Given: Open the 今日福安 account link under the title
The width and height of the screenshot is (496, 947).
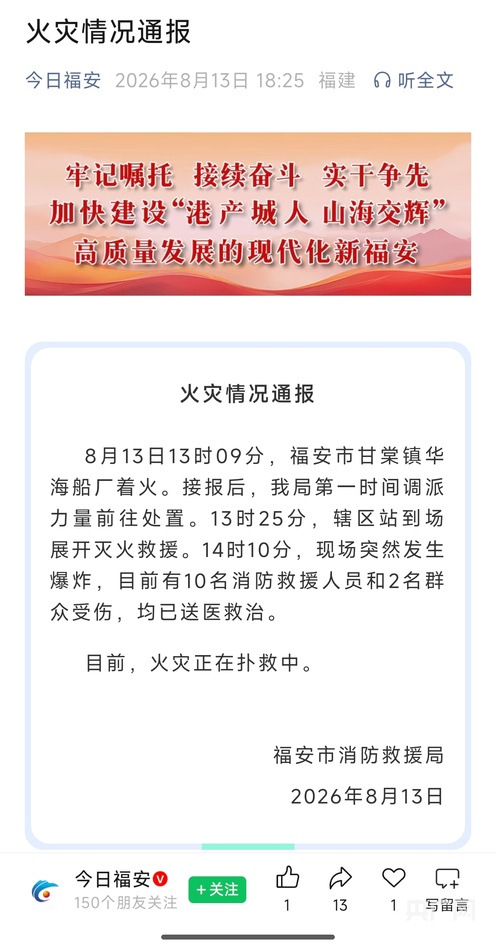Looking at the screenshot, I should (63, 80).
